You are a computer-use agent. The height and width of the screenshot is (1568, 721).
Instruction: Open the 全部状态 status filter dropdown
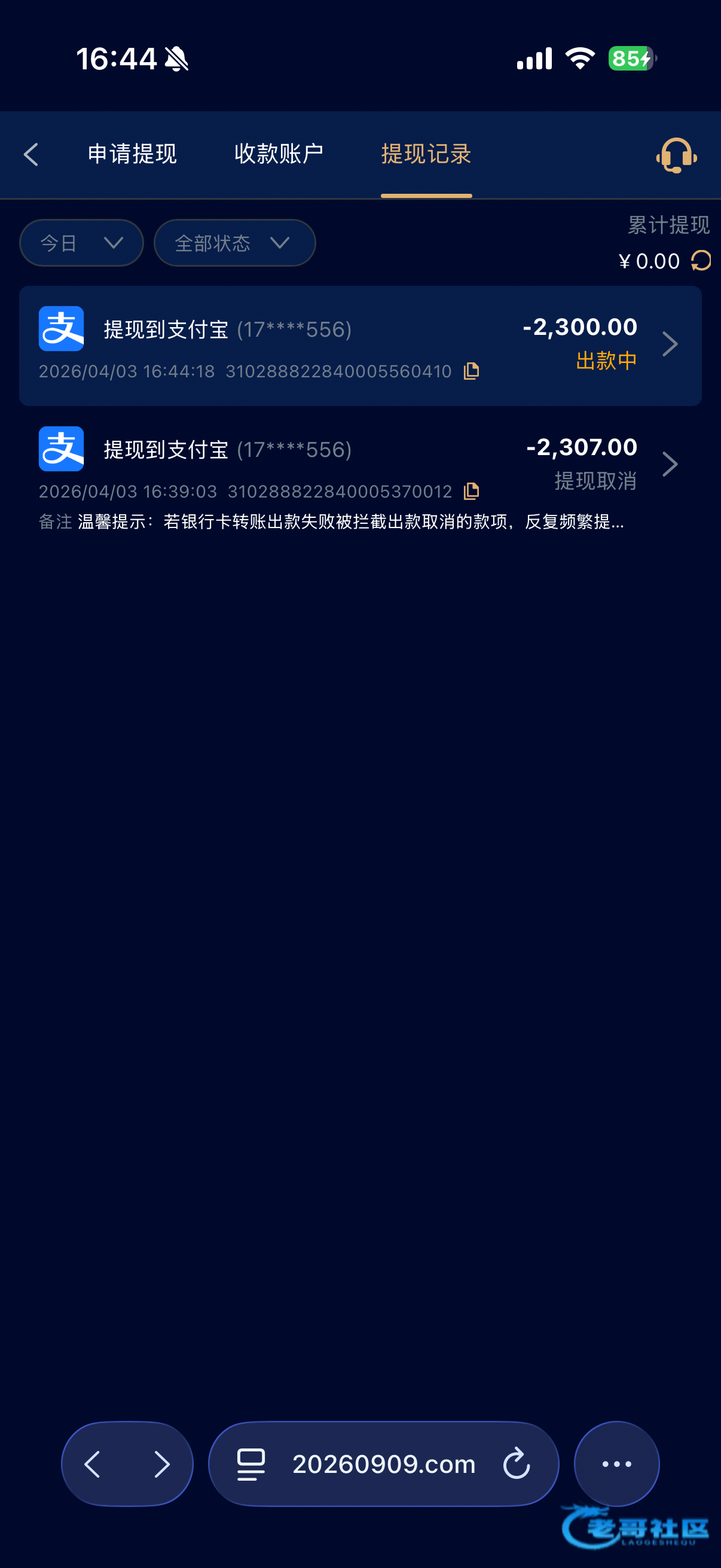tap(234, 243)
